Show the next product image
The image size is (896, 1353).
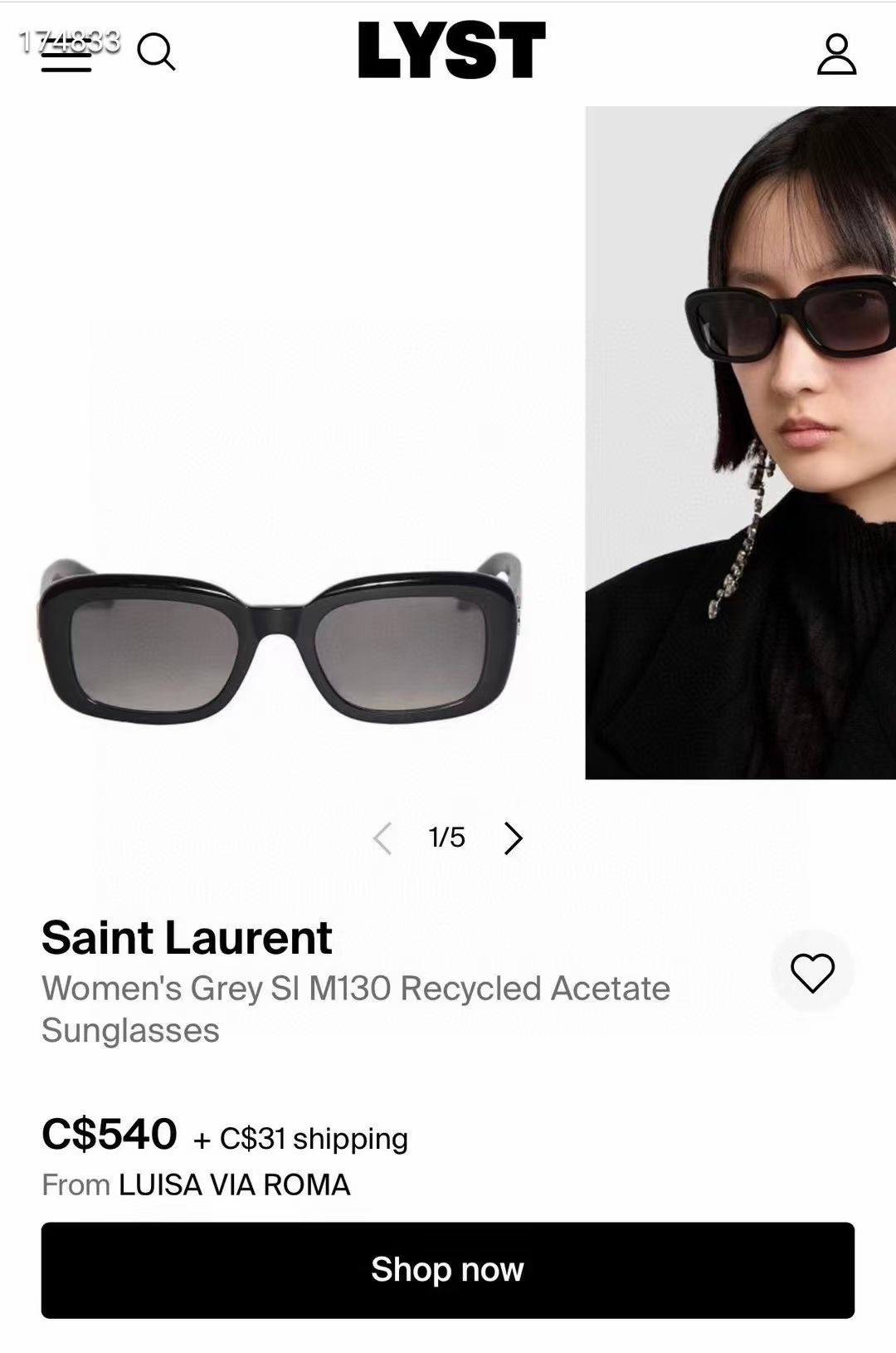point(514,838)
